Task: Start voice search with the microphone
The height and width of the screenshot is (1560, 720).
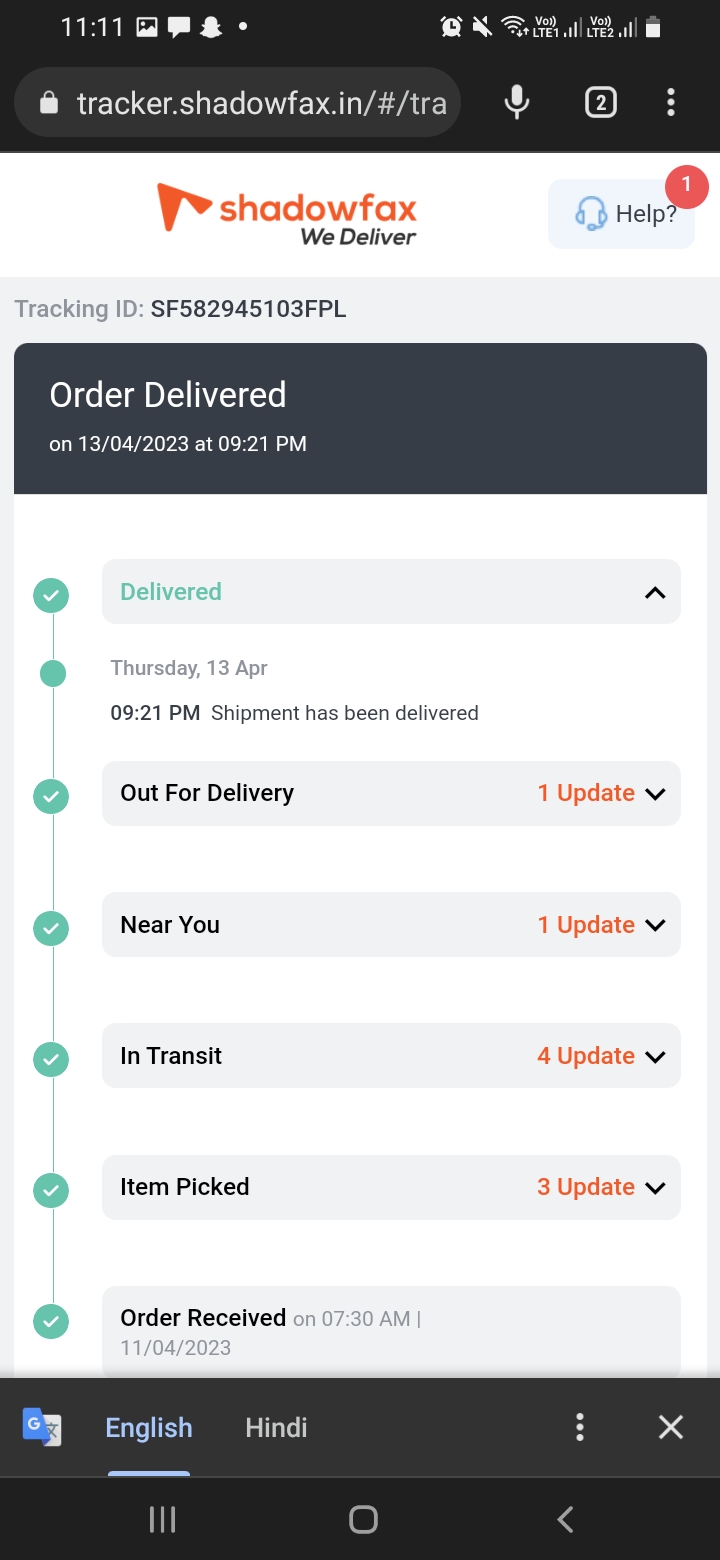Action: (516, 102)
